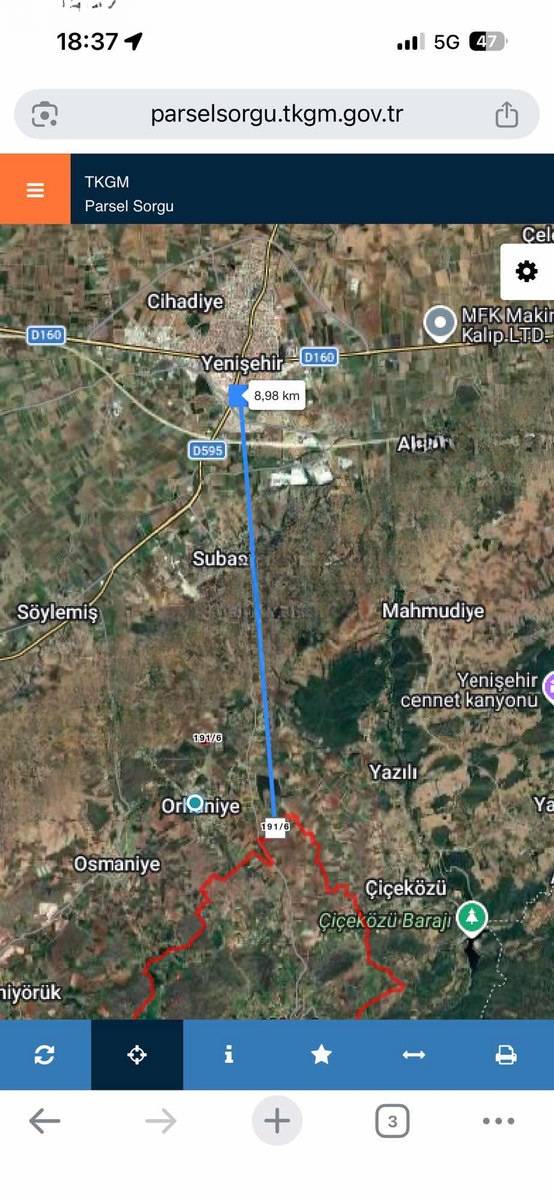Tap the refresh icon in bottom toolbar
The width and height of the screenshot is (554, 1200).
[45, 1055]
